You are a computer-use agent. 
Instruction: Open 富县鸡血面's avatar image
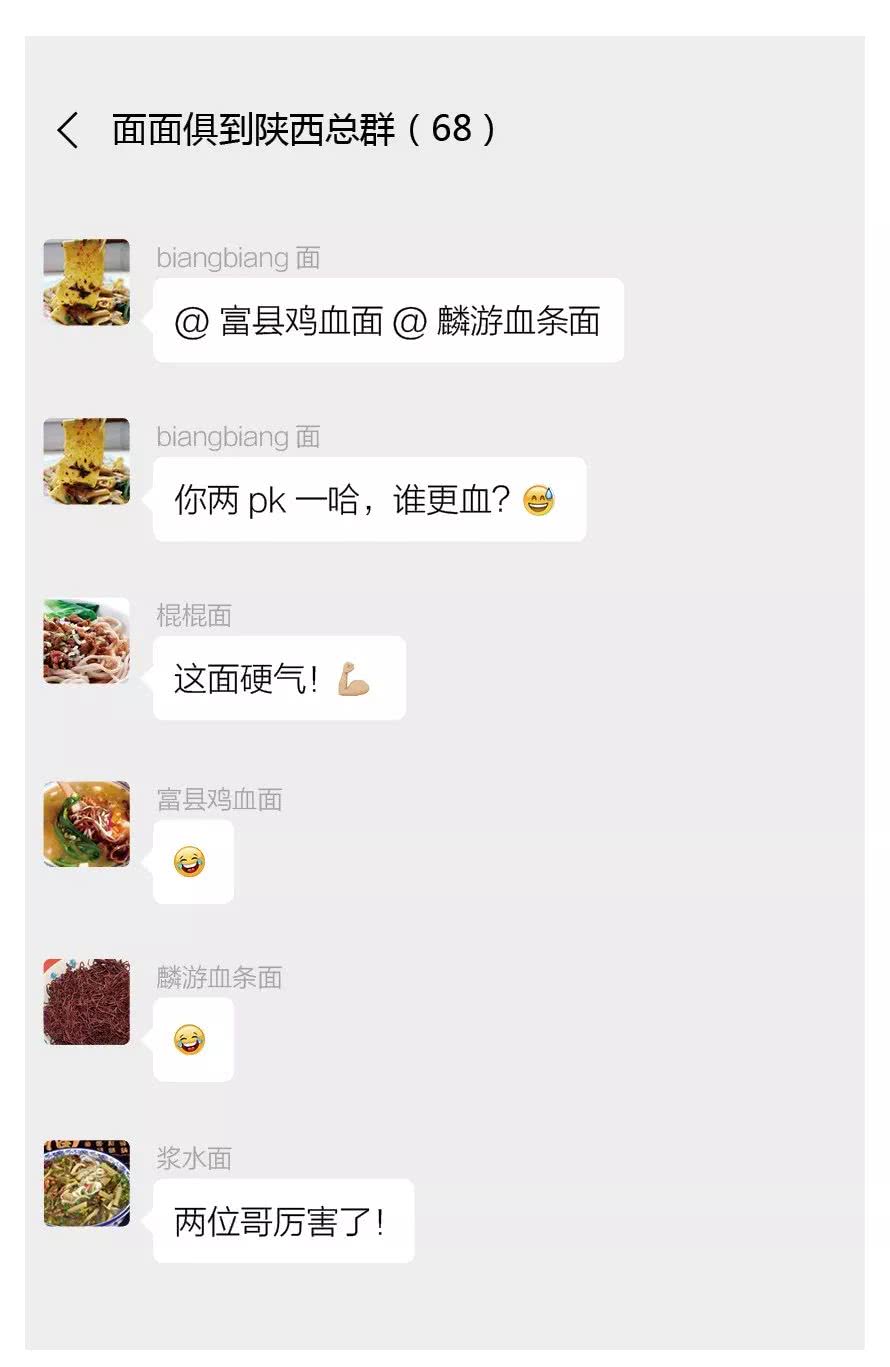tap(85, 825)
